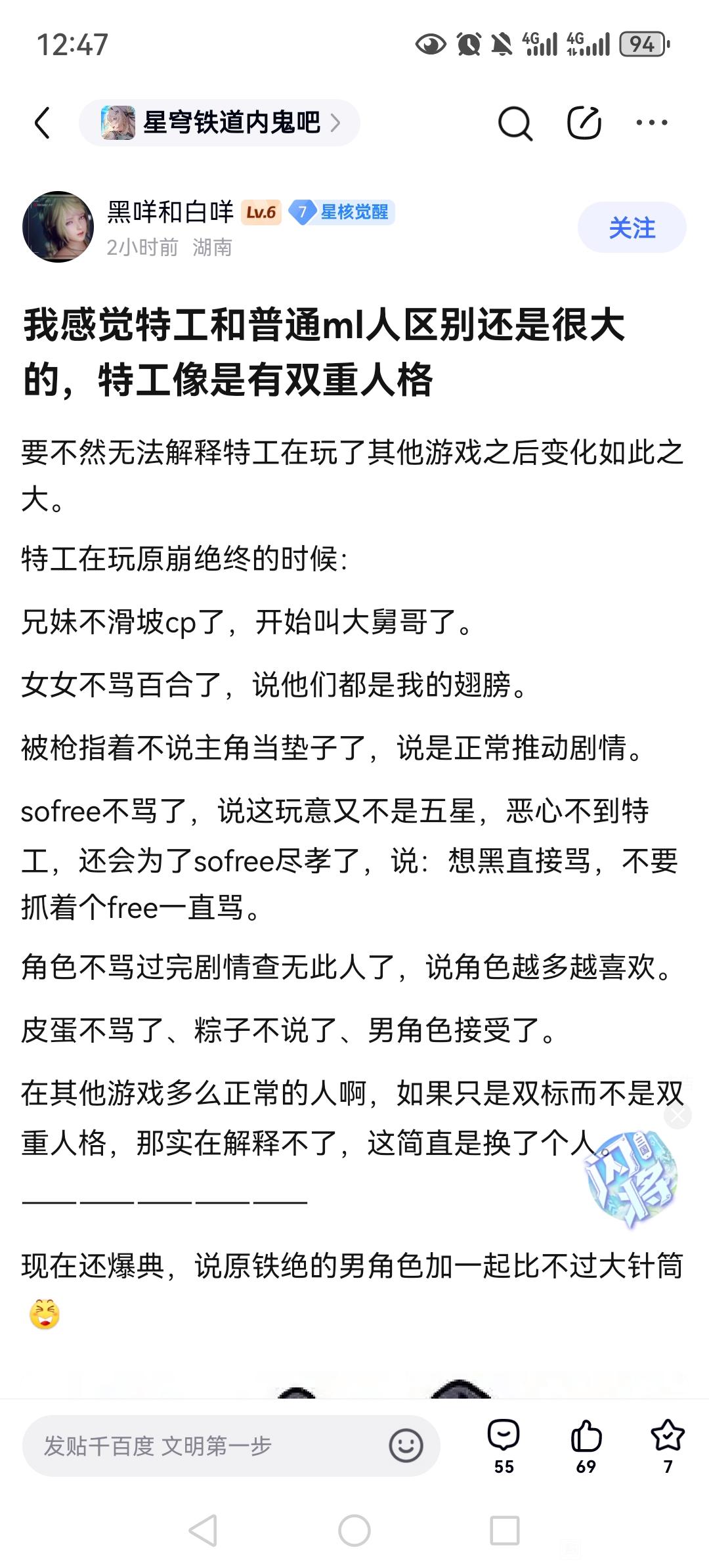The image size is (709, 1568).
Task: Follow the author with 关注 button
Action: (x=632, y=227)
